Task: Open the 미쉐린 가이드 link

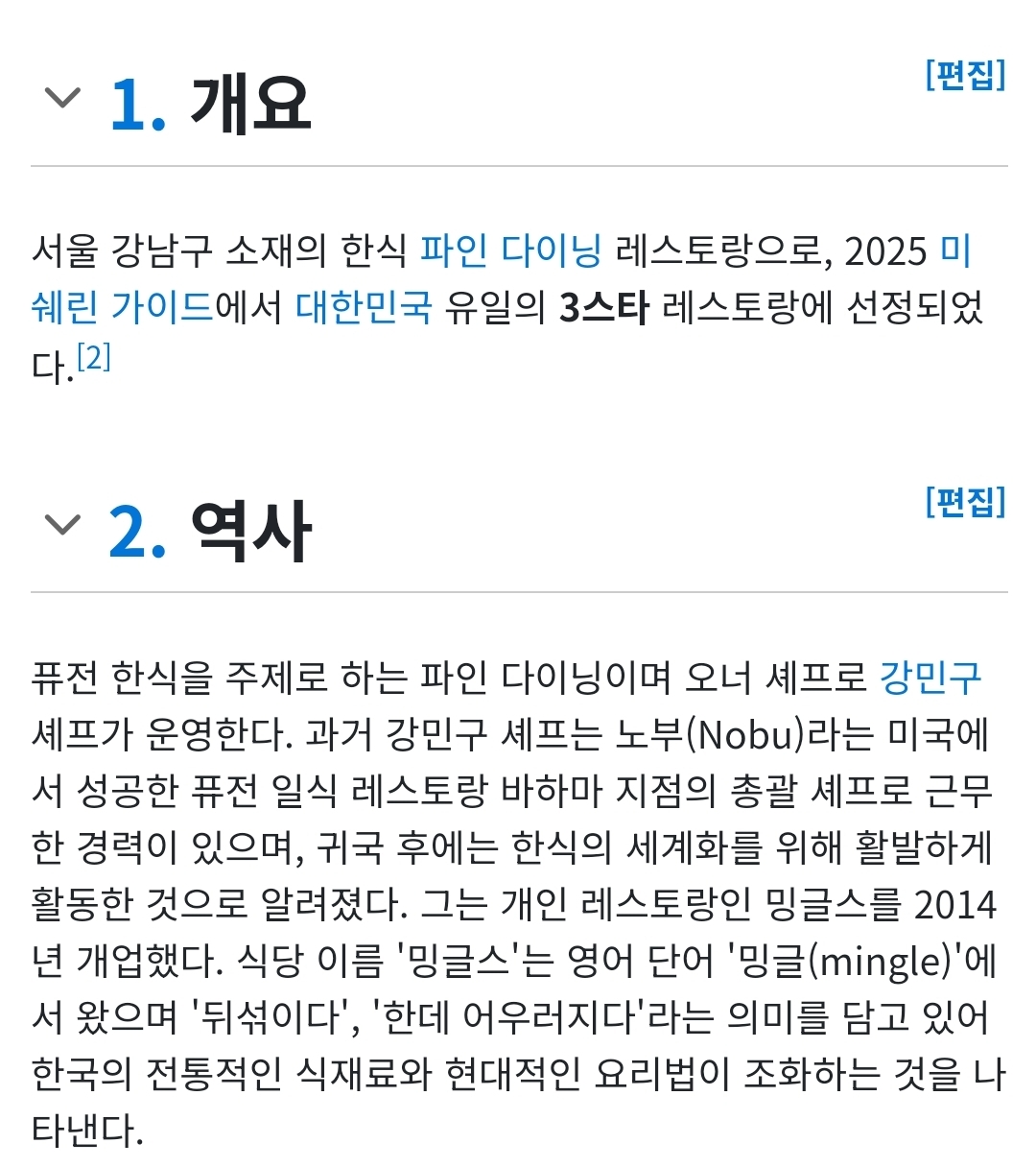Action: click(123, 307)
